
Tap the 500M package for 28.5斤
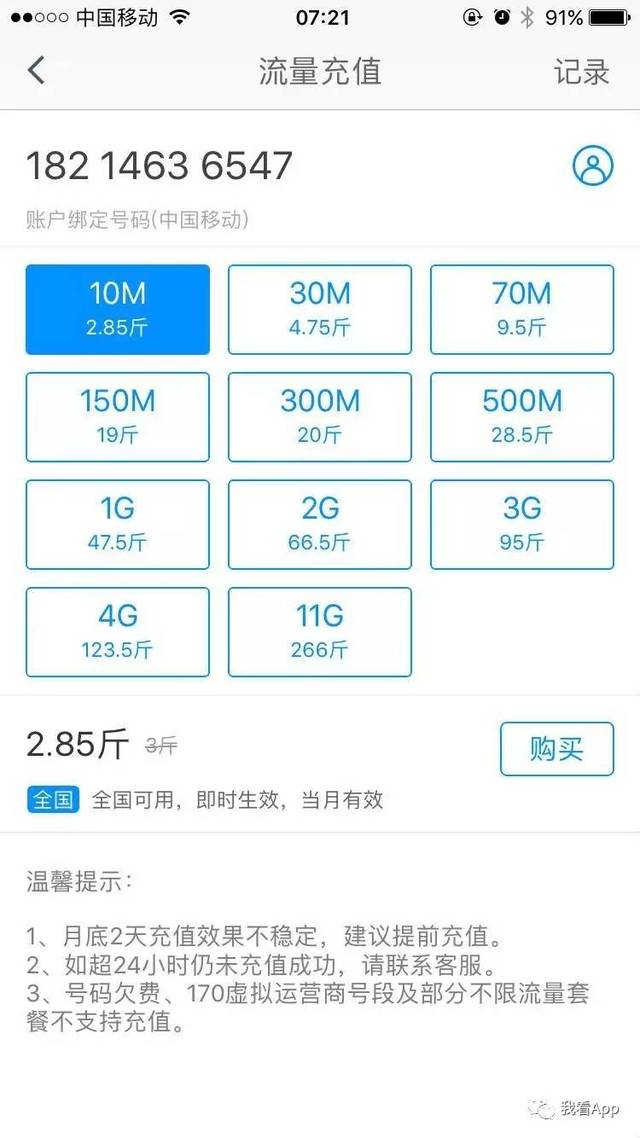point(522,417)
